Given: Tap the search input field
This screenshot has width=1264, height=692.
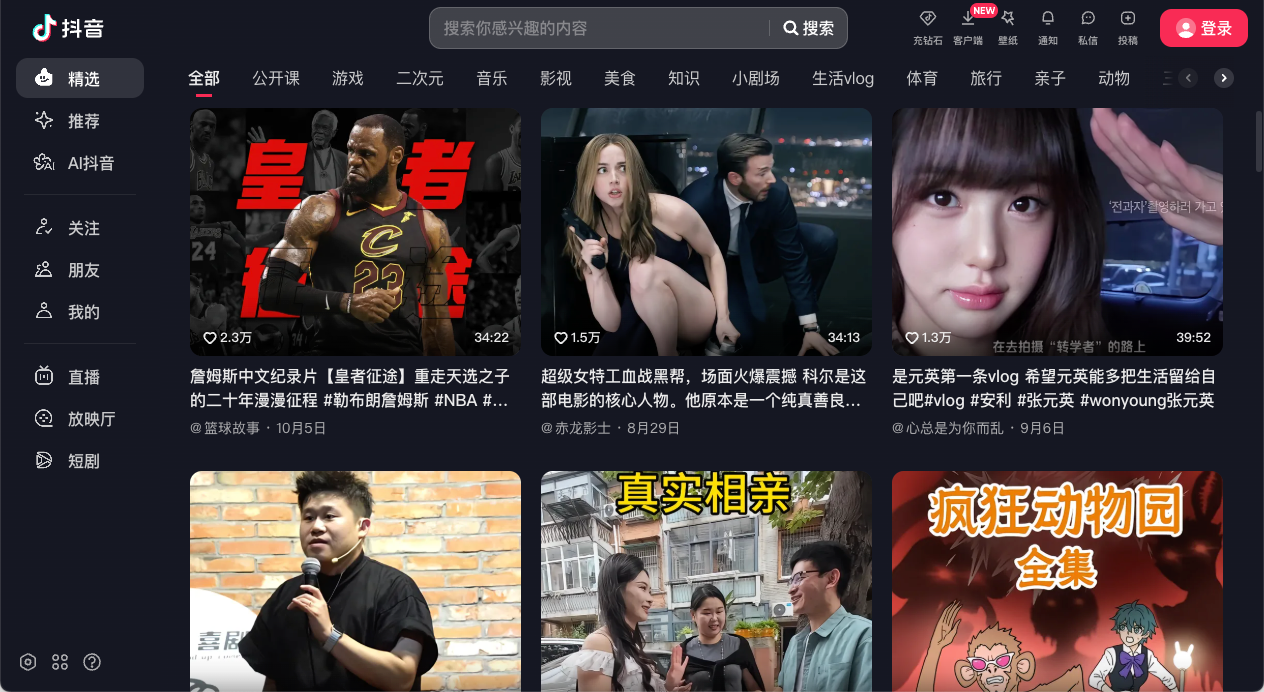Looking at the screenshot, I should click(600, 28).
